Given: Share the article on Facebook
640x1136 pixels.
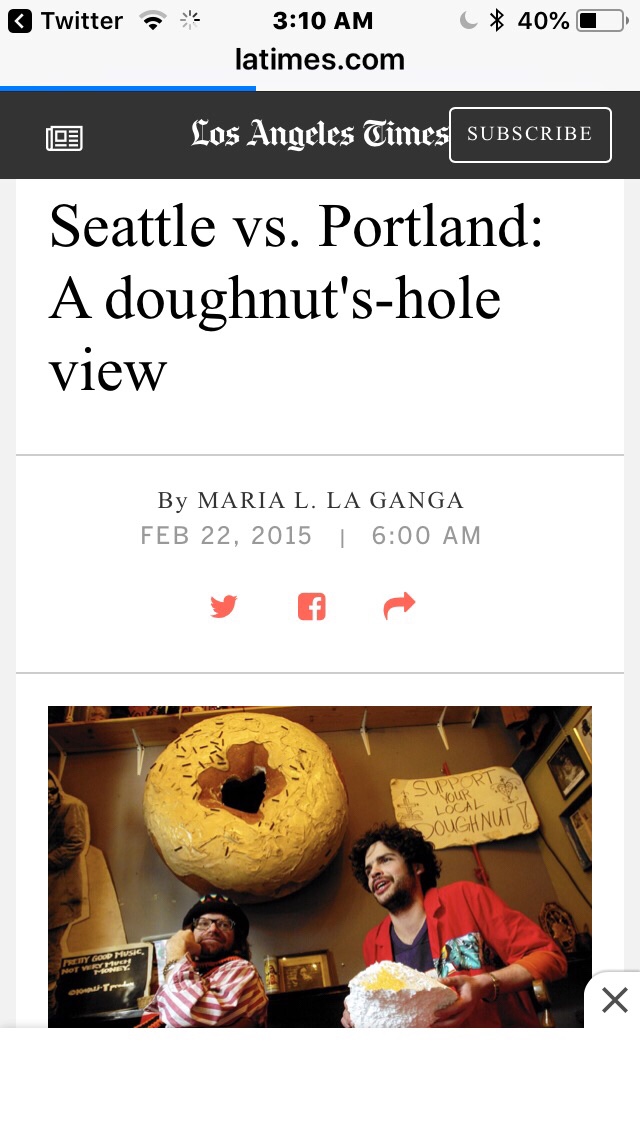Looking at the screenshot, I should pyautogui.click(x=312, y=606).
